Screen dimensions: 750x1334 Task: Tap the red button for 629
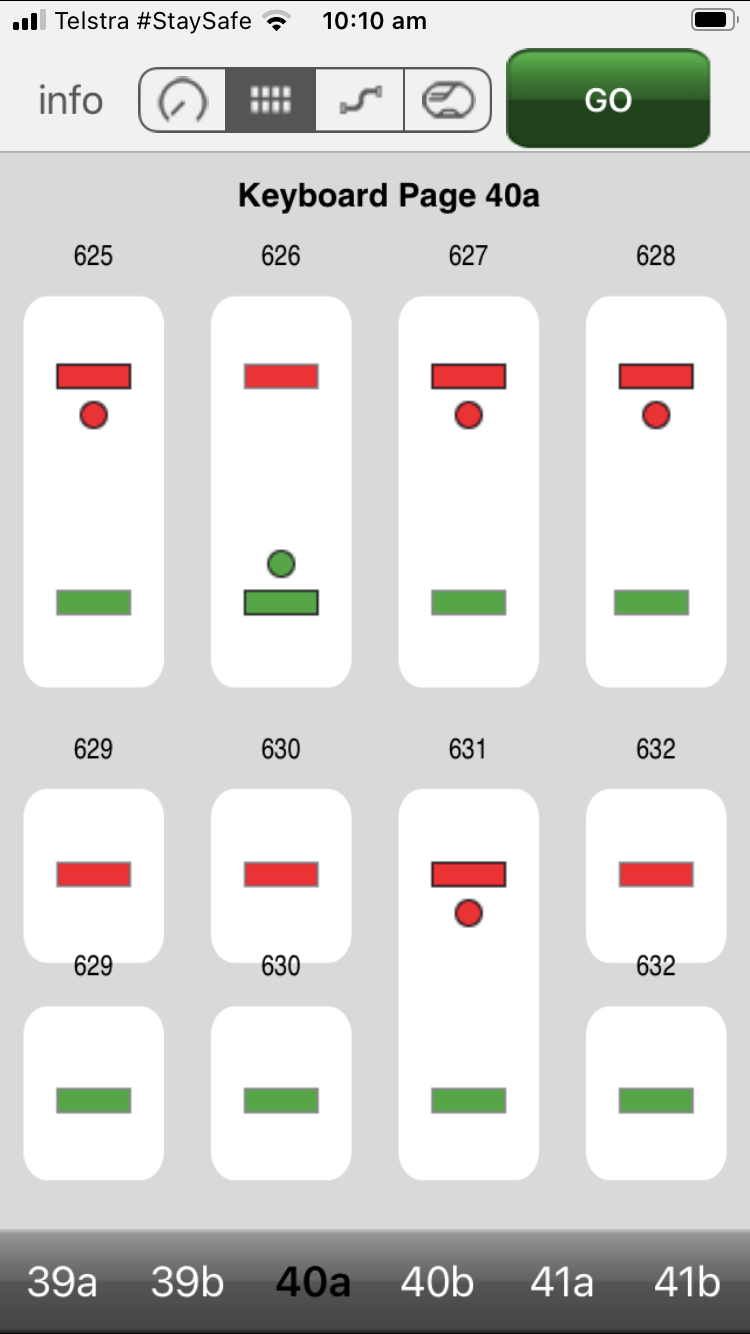pyautogui.click(x=93, y=874)
